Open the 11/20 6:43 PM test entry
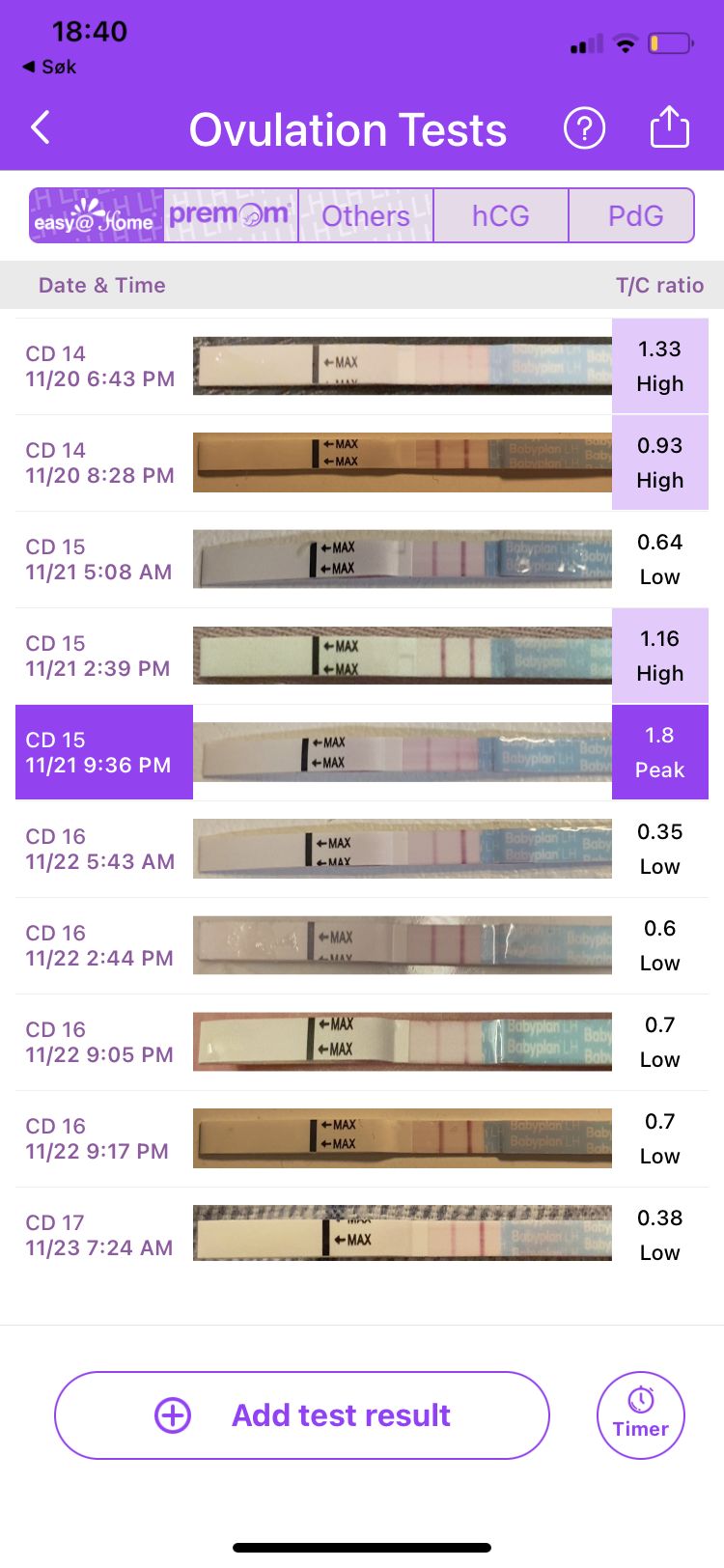The width and height of the screenshot is (724, 1568). pyautogui.click(x=362, y=367)
